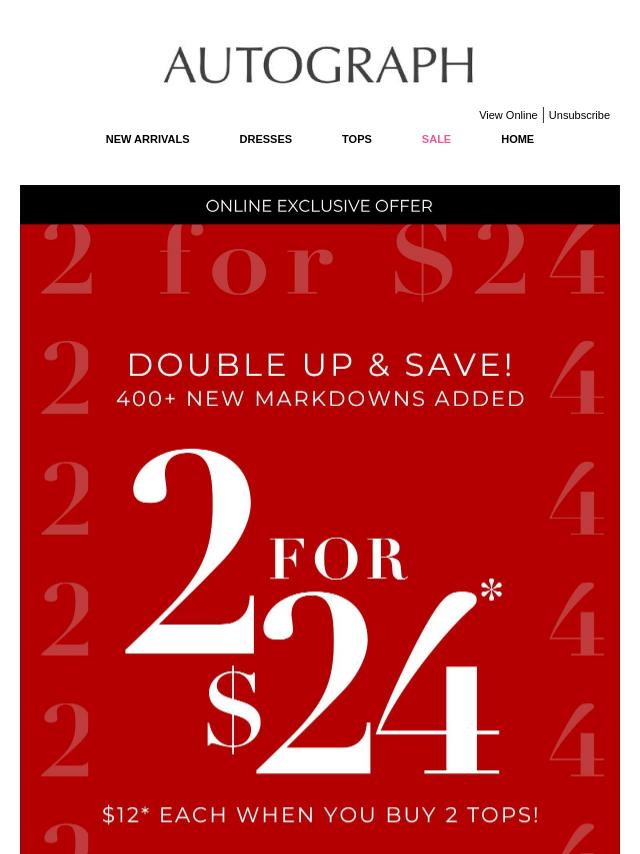This screenshot has height=854, width=640.
Task: Select the Home category link
Action: (x=517, y=139)
